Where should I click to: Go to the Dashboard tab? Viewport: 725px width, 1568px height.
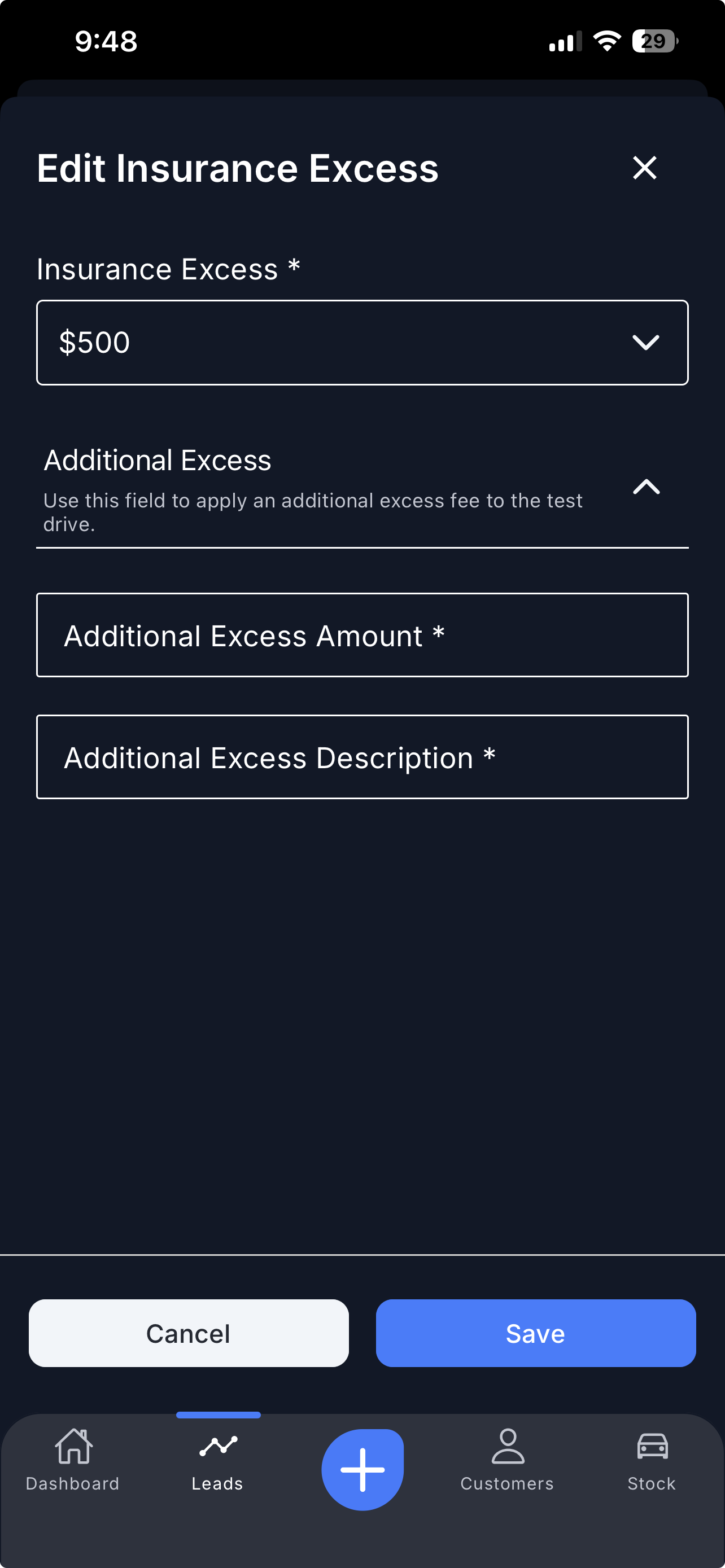coord(73,1460)
